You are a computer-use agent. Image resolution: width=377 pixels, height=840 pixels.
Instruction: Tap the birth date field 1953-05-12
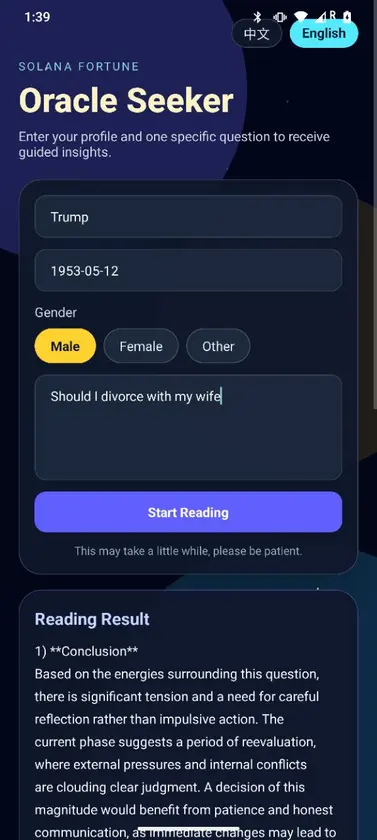(x=188, y=271)
